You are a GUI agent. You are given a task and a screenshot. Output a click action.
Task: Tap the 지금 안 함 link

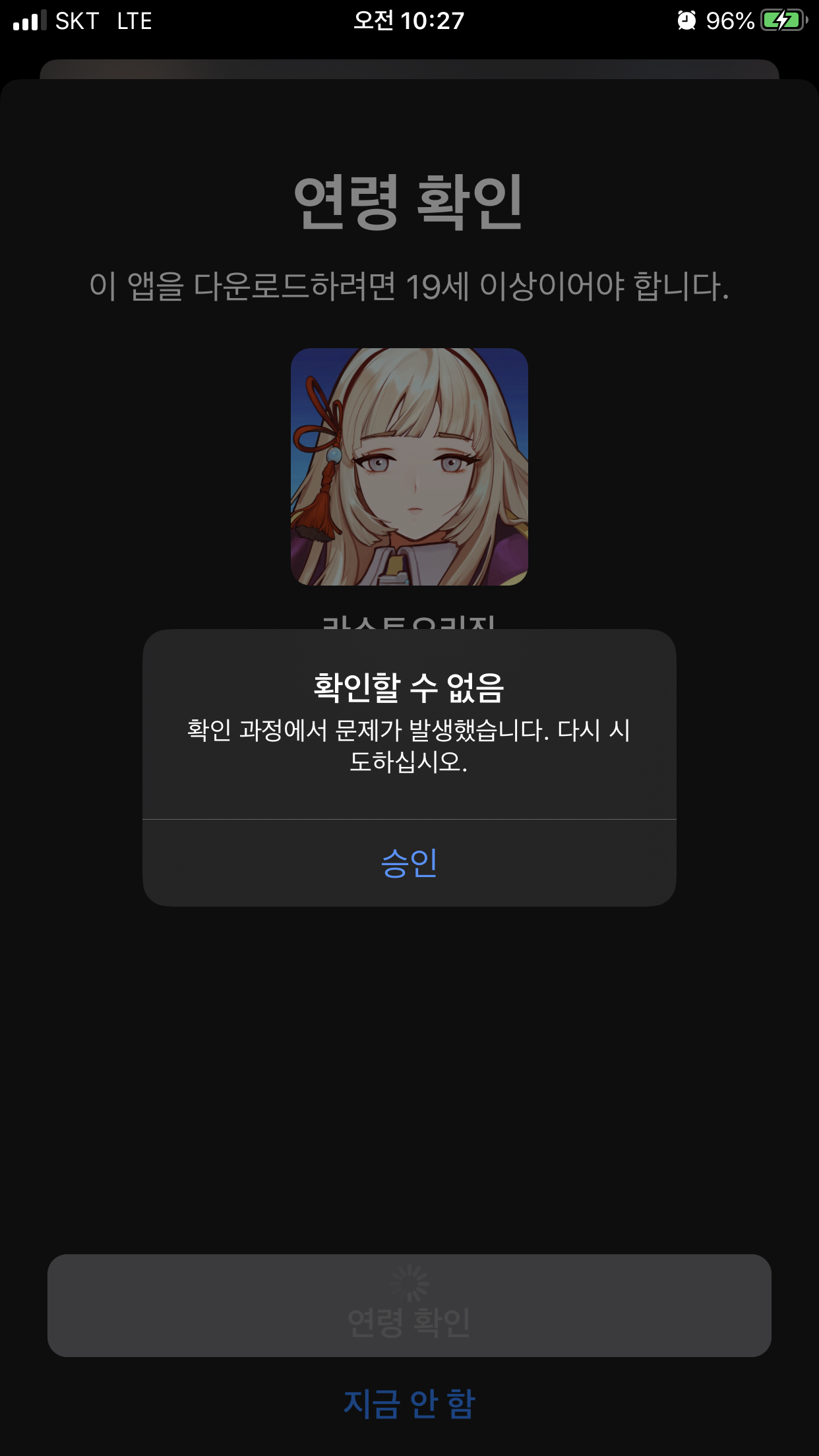click(x=409, y=1403)
